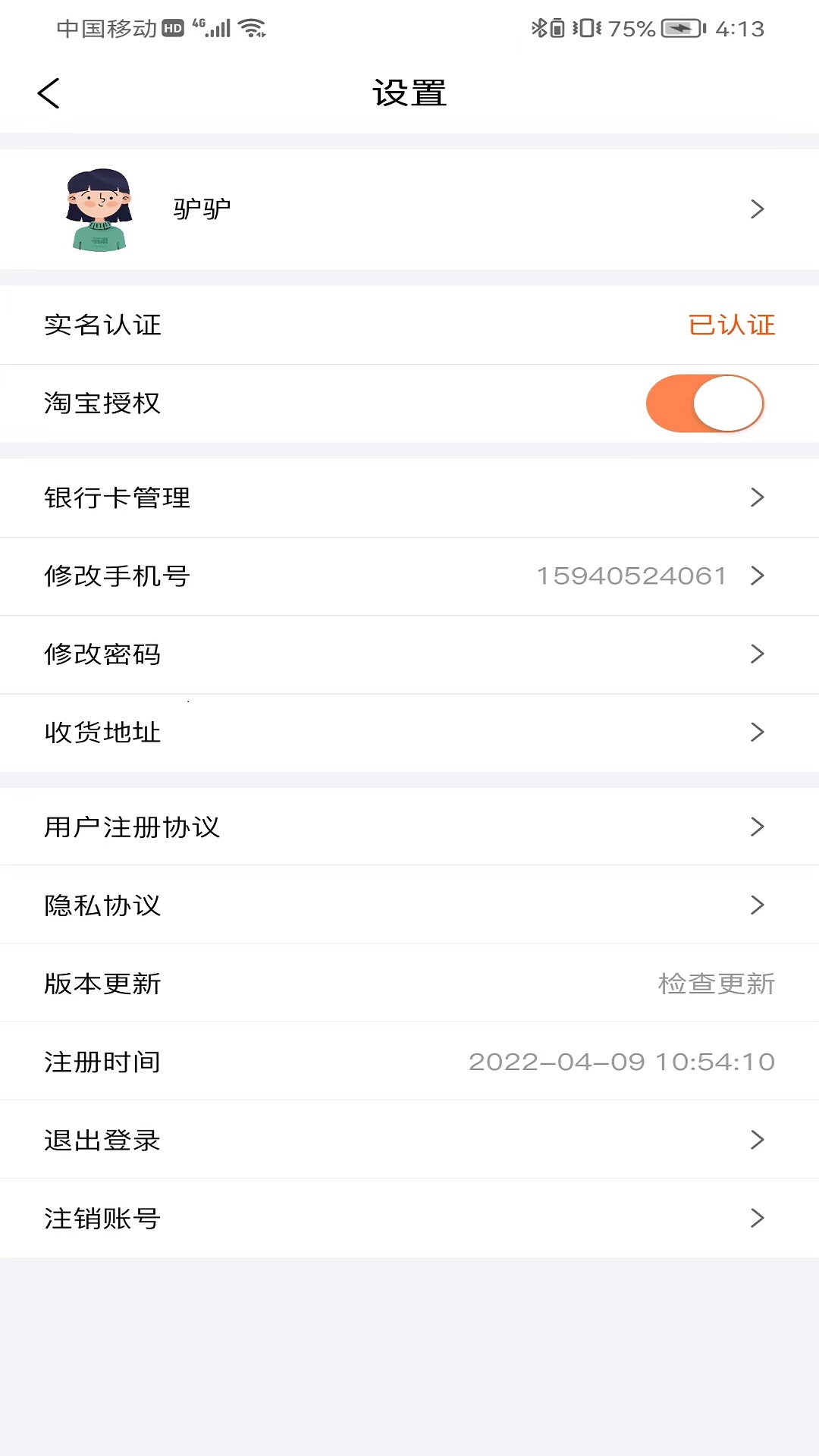This screenshot has width=819, height=1456.
Task: Go back from the 设置 page
Action: [x=49, y=93]
